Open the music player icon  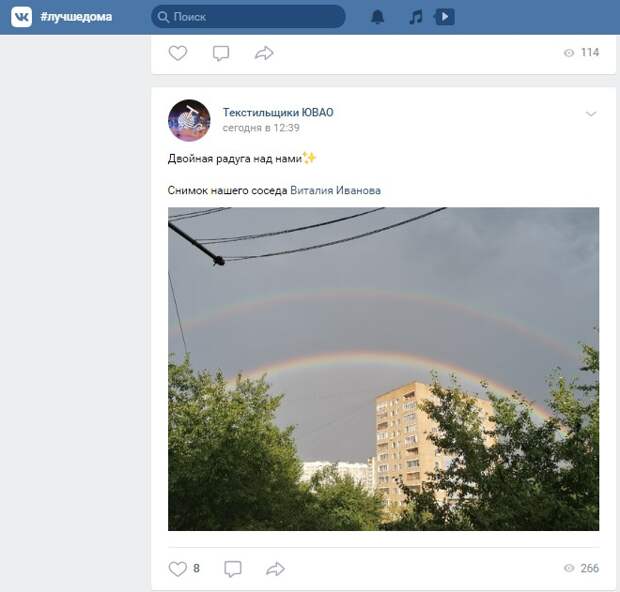(416, 17)
